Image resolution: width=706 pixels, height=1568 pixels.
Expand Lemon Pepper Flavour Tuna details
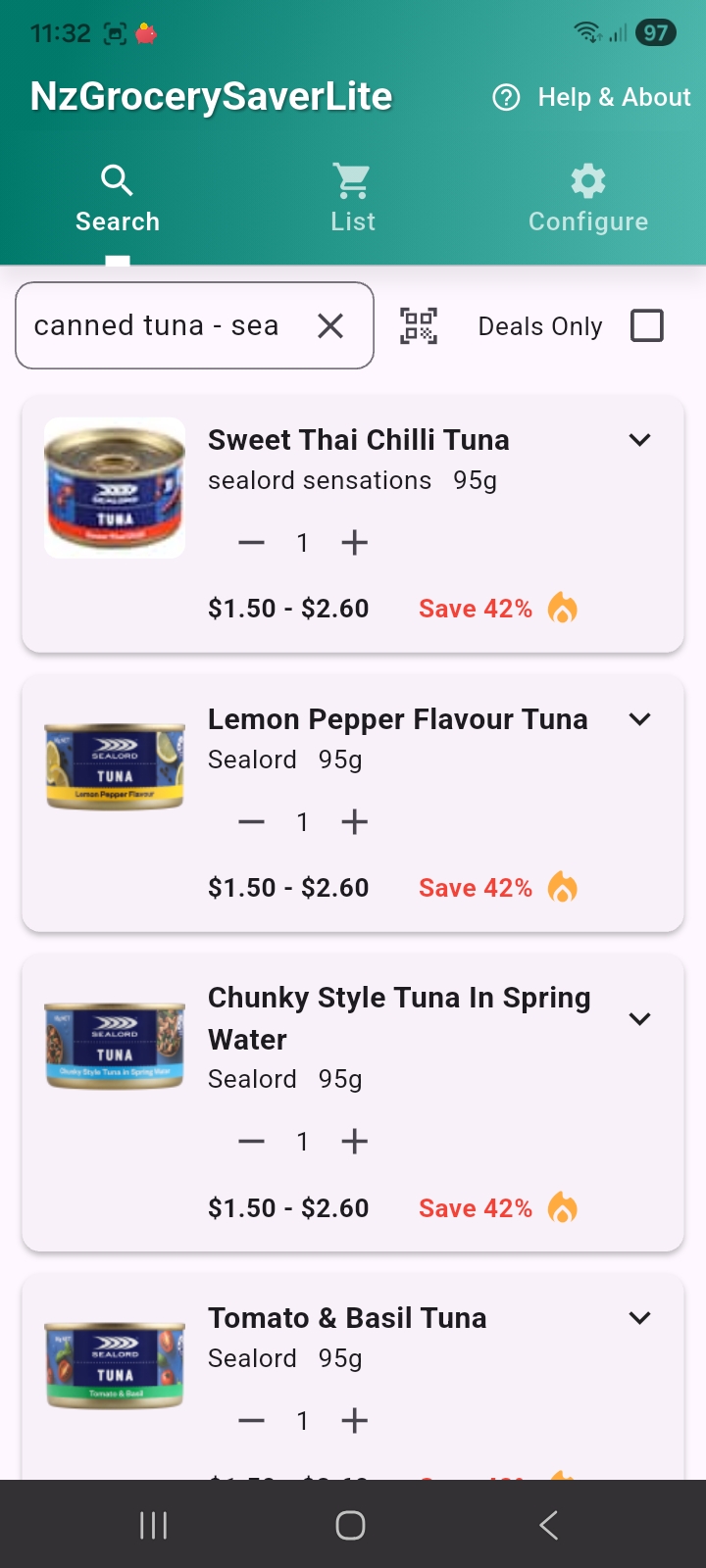[639, 718]
